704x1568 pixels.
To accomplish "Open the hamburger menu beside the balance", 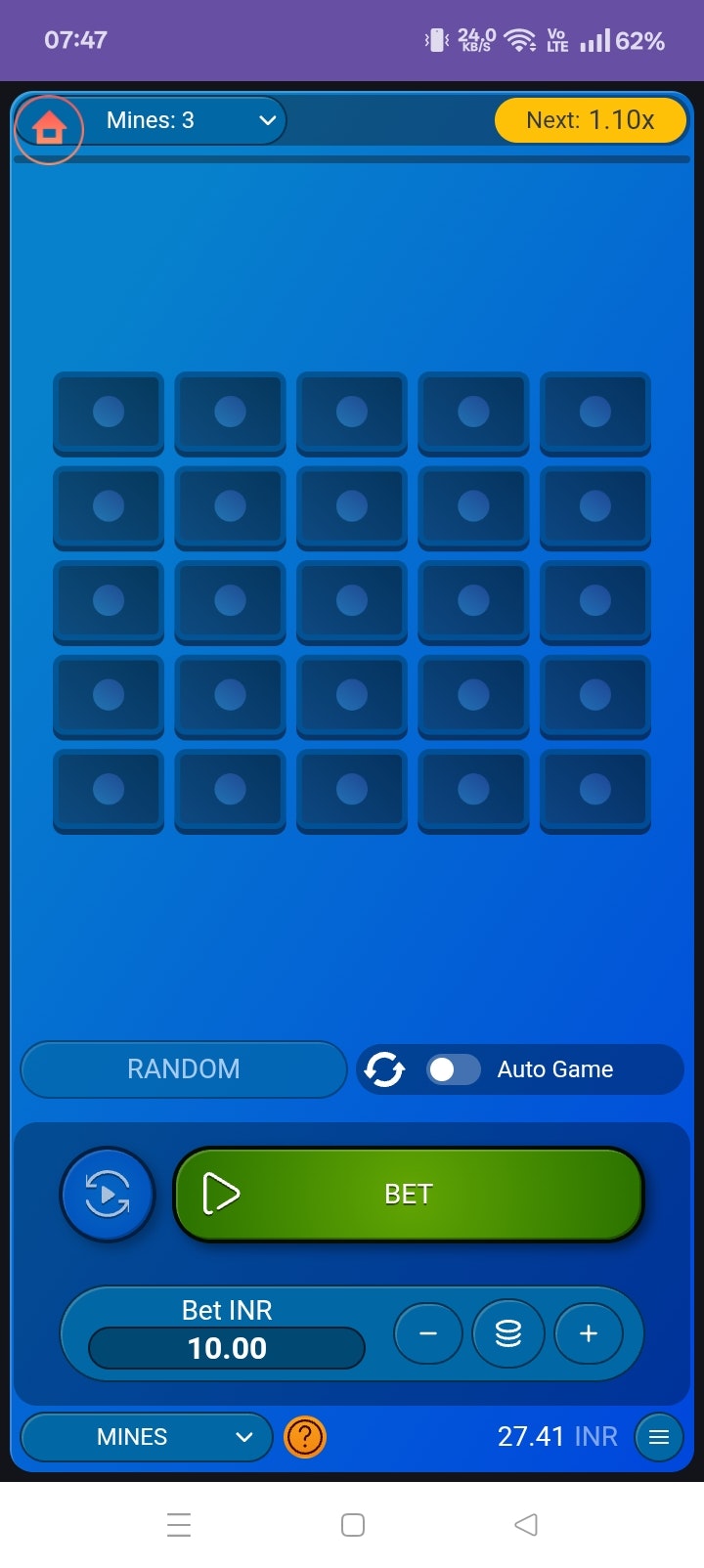I will 659,1437.
